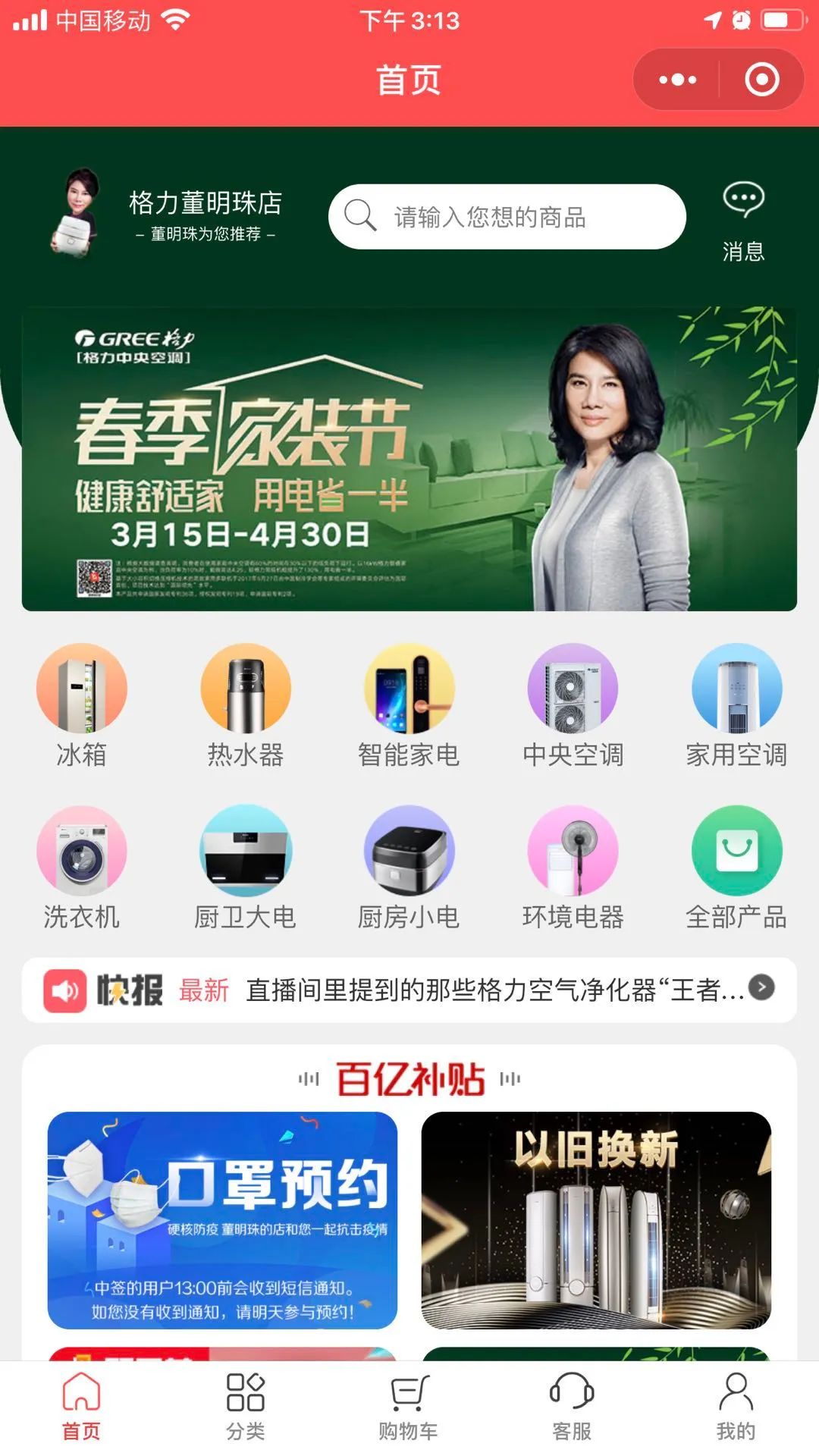This screenshot has height=1456, width=819.
Task: Switch to the 分类 tab
Action: click(246, 1406)
